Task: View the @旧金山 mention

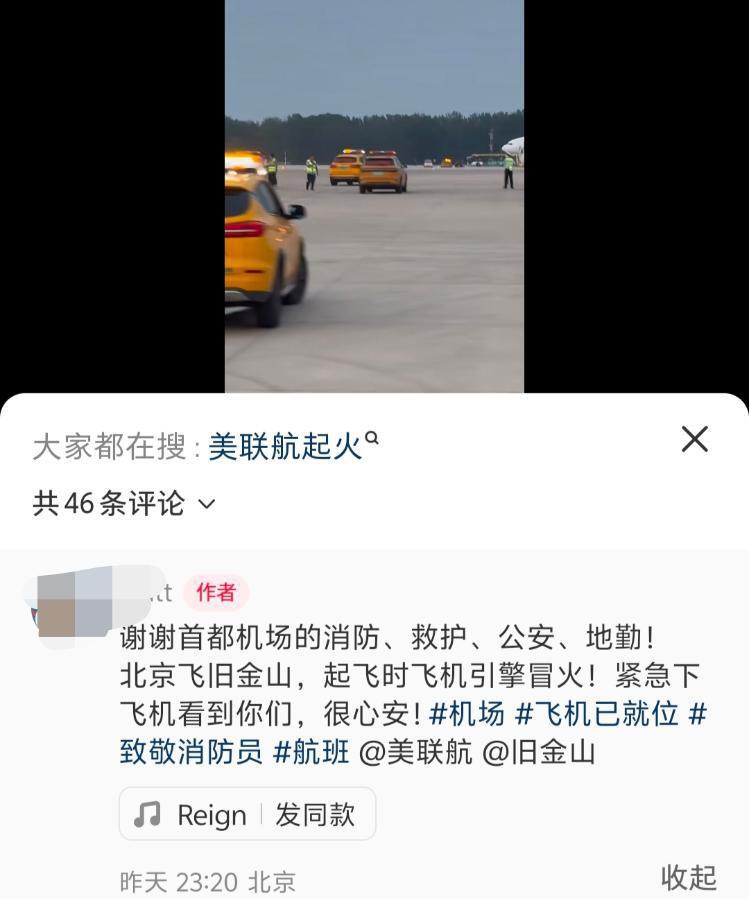Action: [x=539, y=752]
